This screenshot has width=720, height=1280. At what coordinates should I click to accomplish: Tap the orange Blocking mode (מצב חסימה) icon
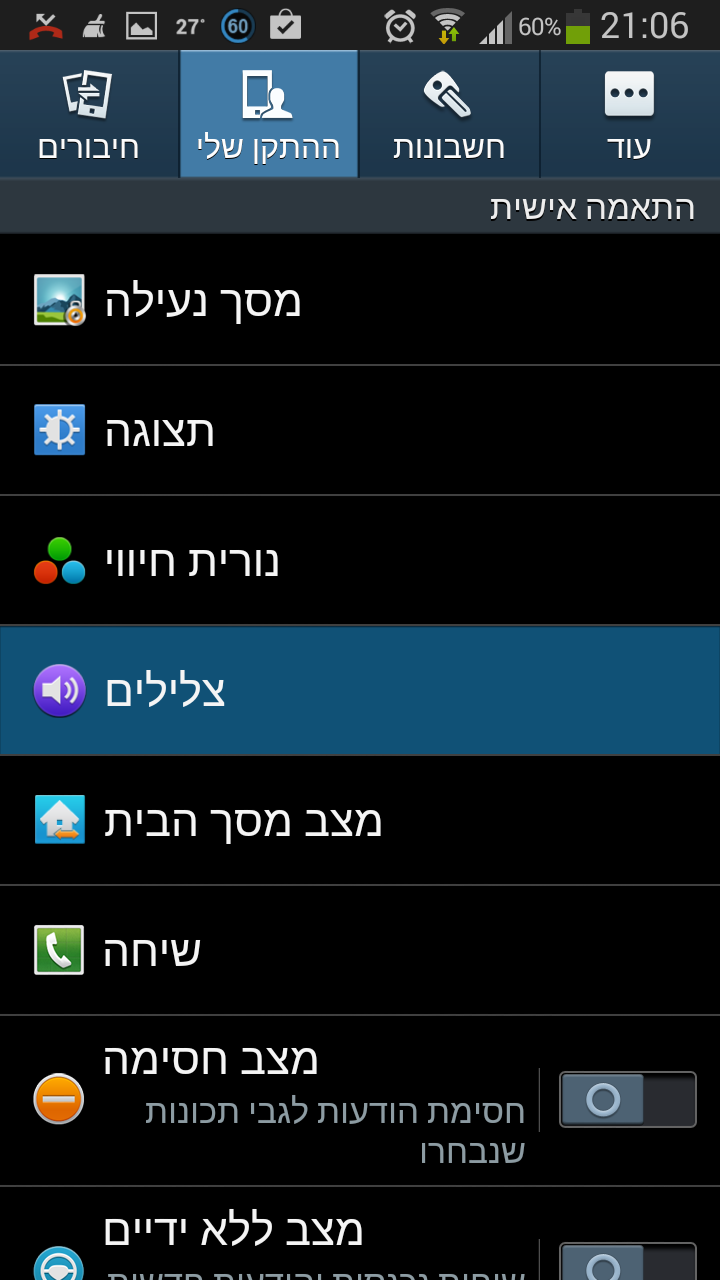point(59,1100)
